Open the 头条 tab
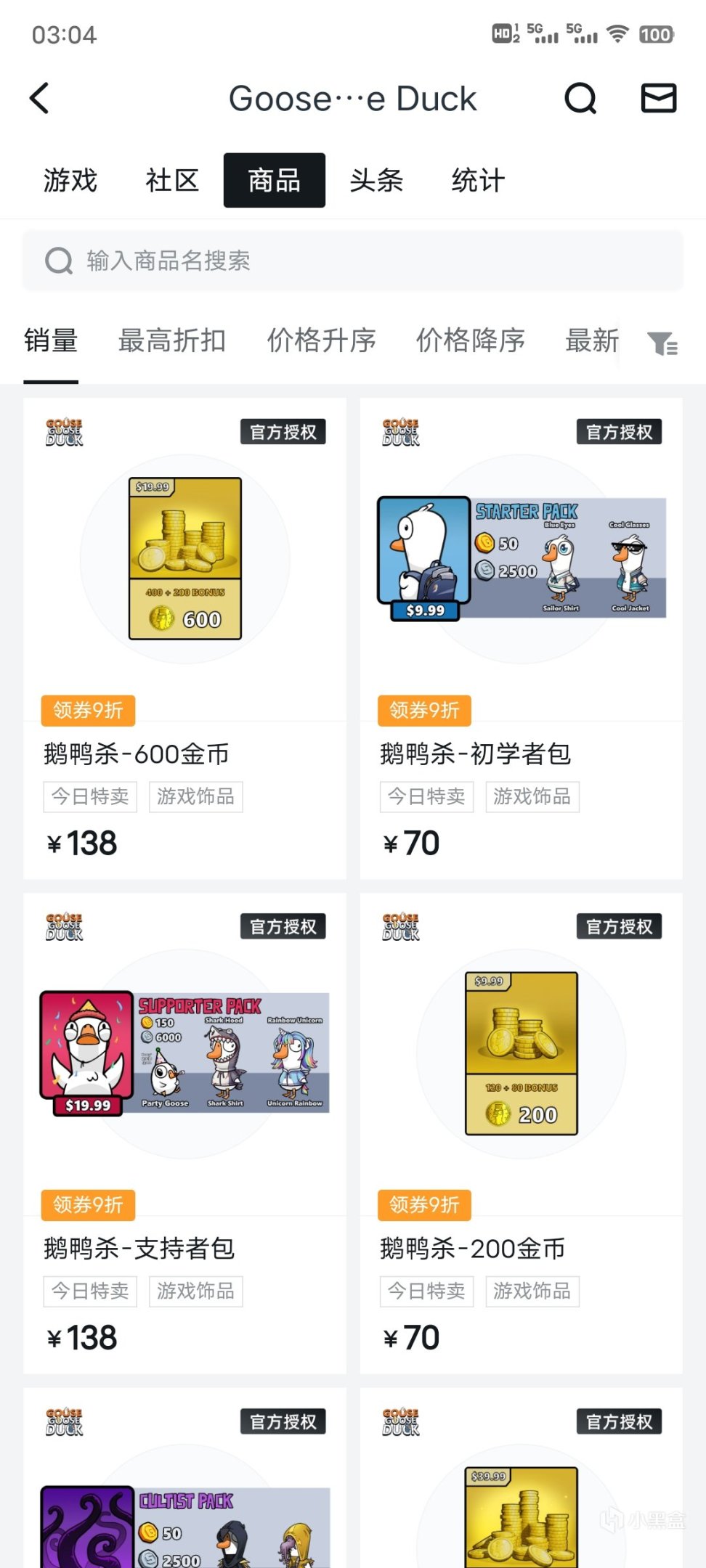Viewport: 706px width, 1568px height. click(x=376, y=181)
